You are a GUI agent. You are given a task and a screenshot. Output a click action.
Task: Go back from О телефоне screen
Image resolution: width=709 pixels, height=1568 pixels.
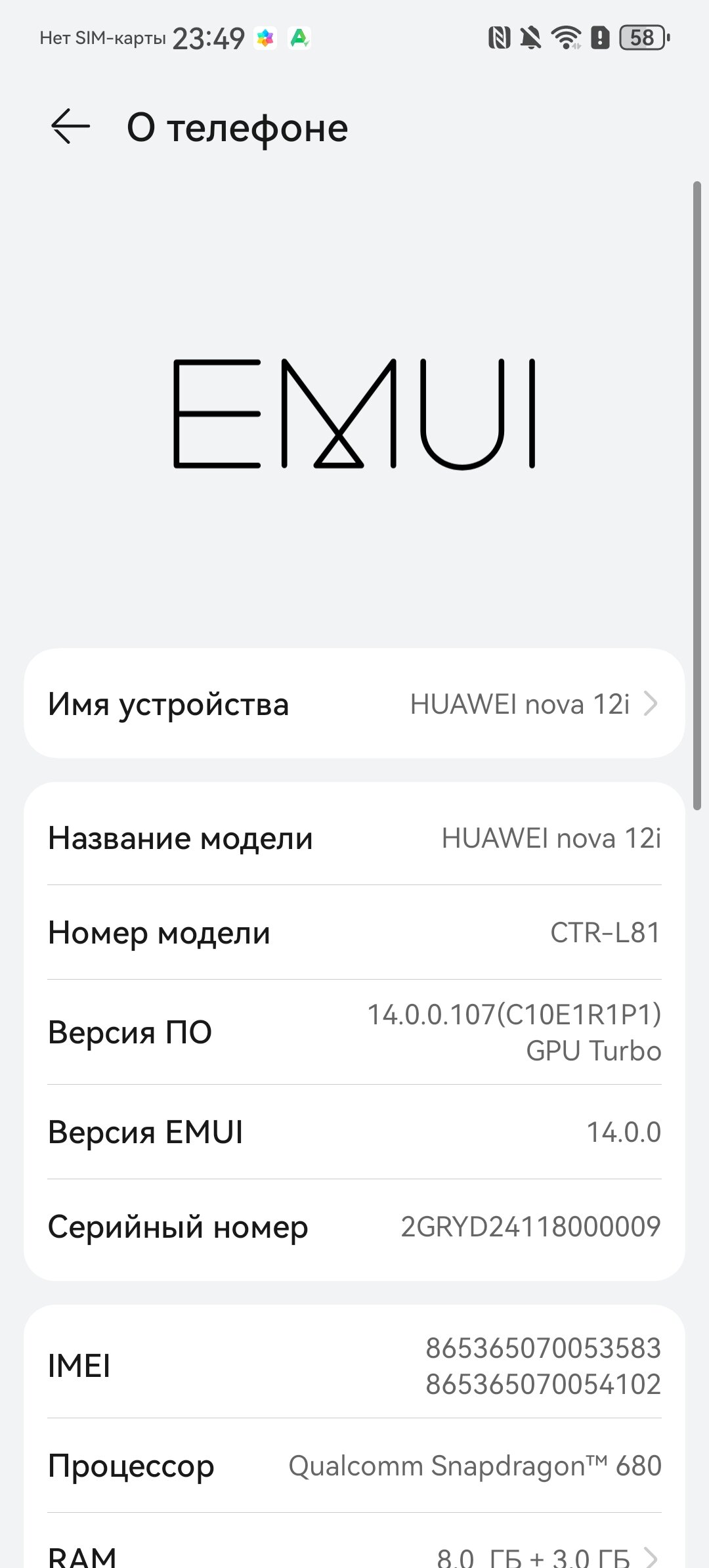[x=70, y=127]
